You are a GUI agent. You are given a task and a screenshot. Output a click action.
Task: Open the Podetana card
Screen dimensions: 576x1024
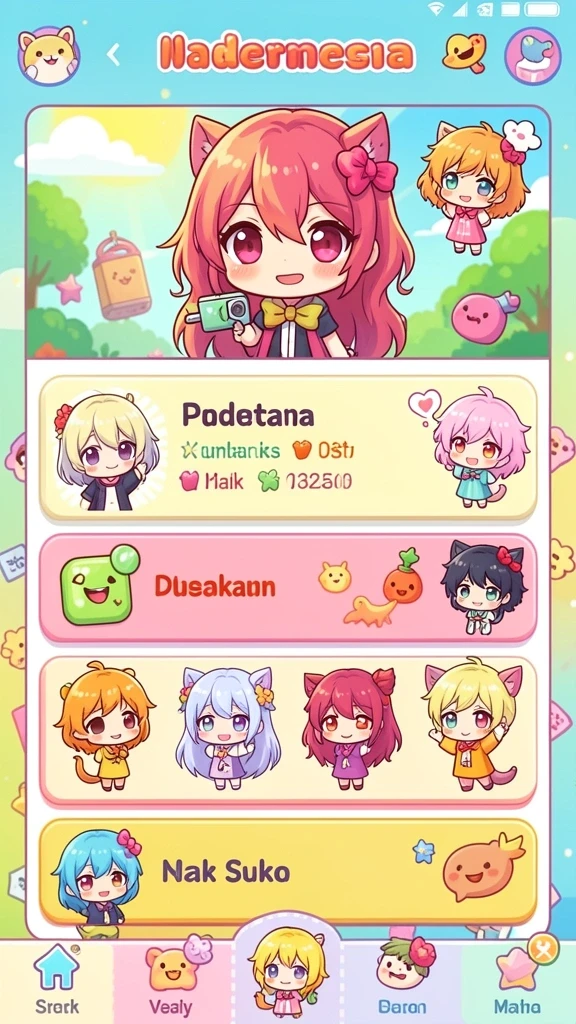pos(288,447)
